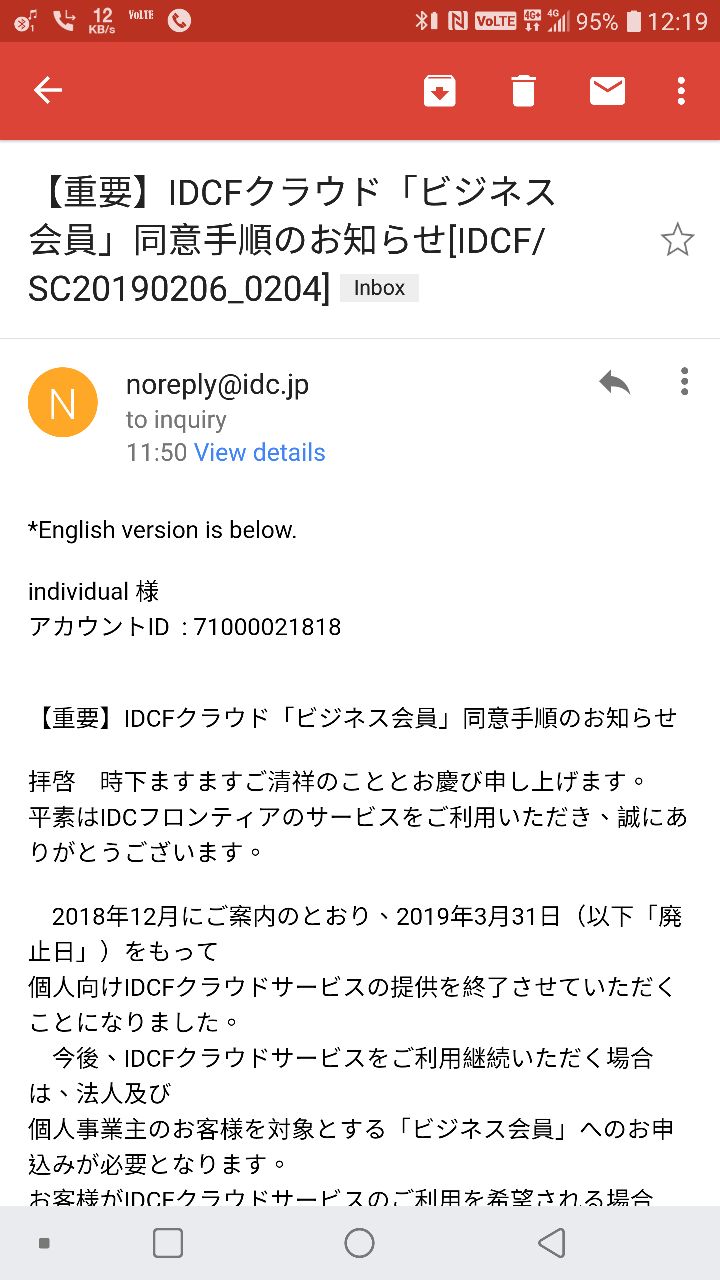
Task: Tap View details link
Action: [259, 453]
